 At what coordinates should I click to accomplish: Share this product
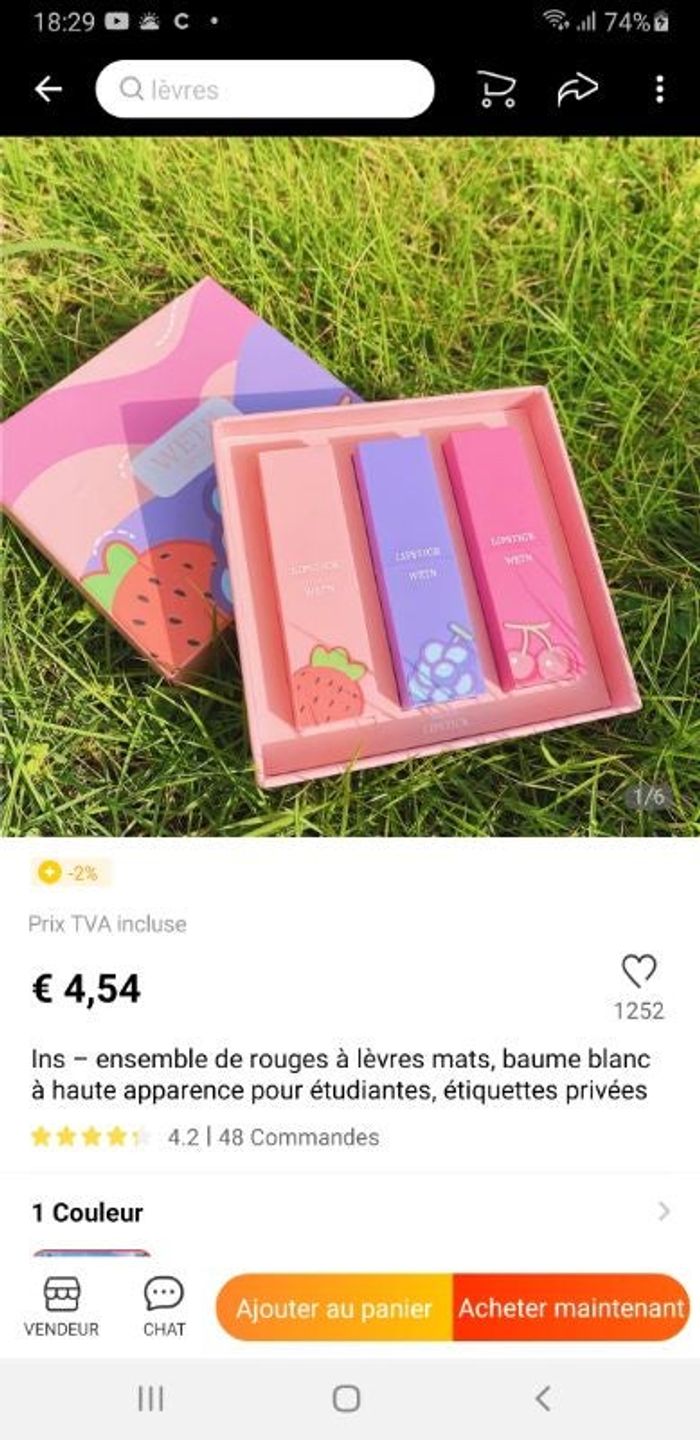pyautogui.click(x=577, y=89)
